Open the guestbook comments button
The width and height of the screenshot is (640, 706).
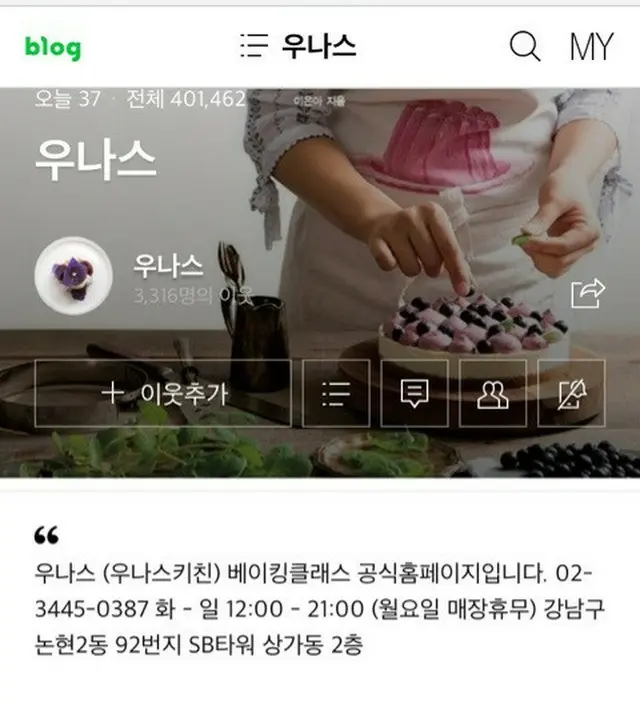coord(414,394)
